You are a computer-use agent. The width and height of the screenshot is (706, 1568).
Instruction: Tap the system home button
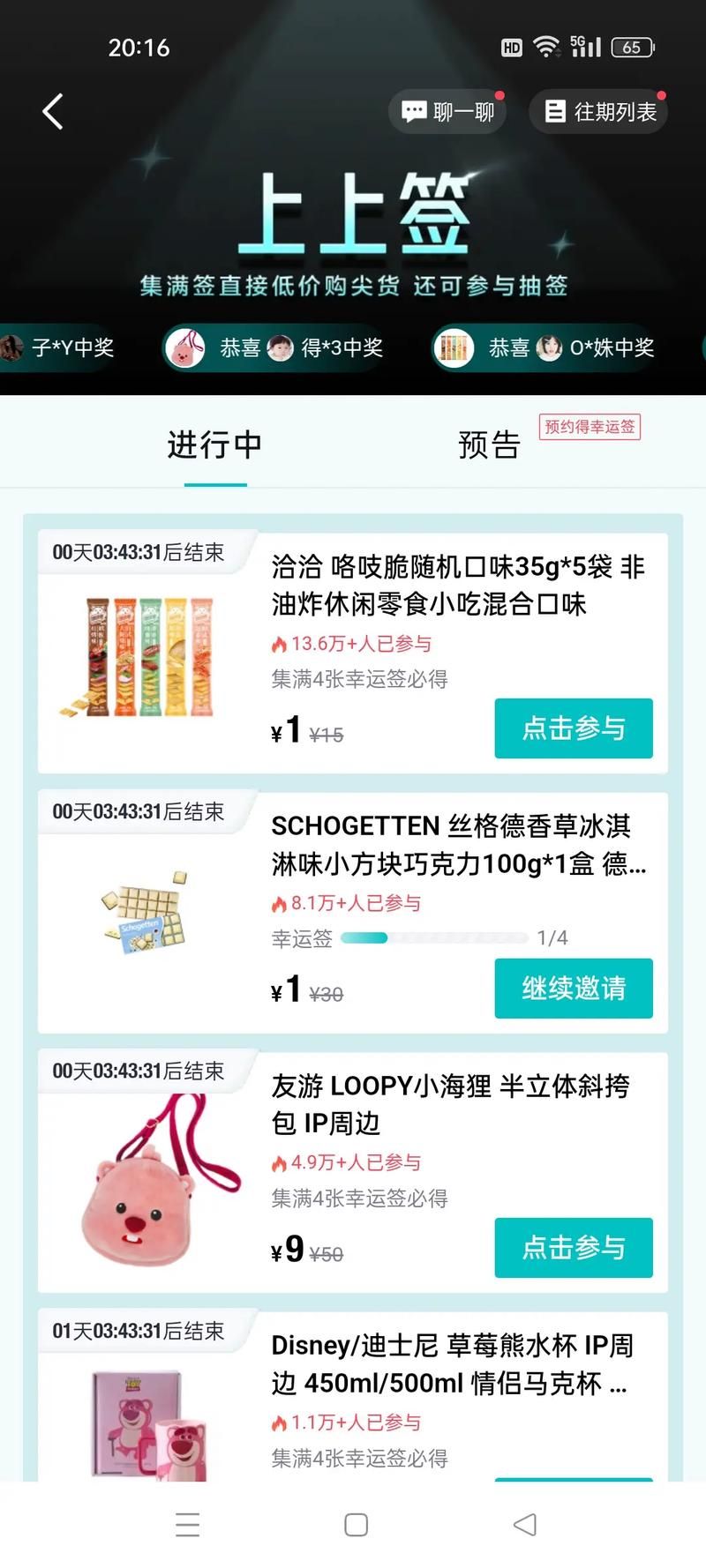click(356, 1525)
